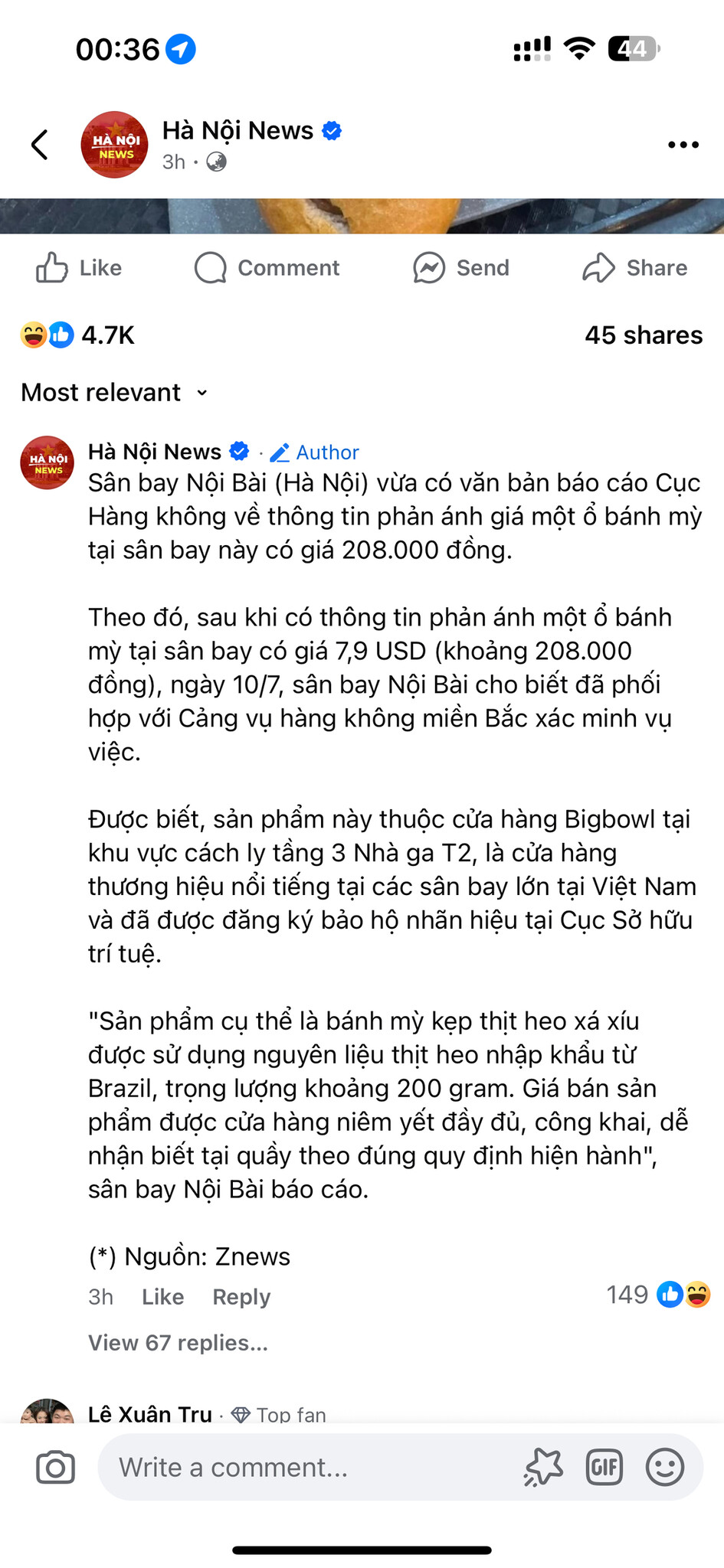
Task: Open Hà Nội News page from header
Action: (238, 131)
